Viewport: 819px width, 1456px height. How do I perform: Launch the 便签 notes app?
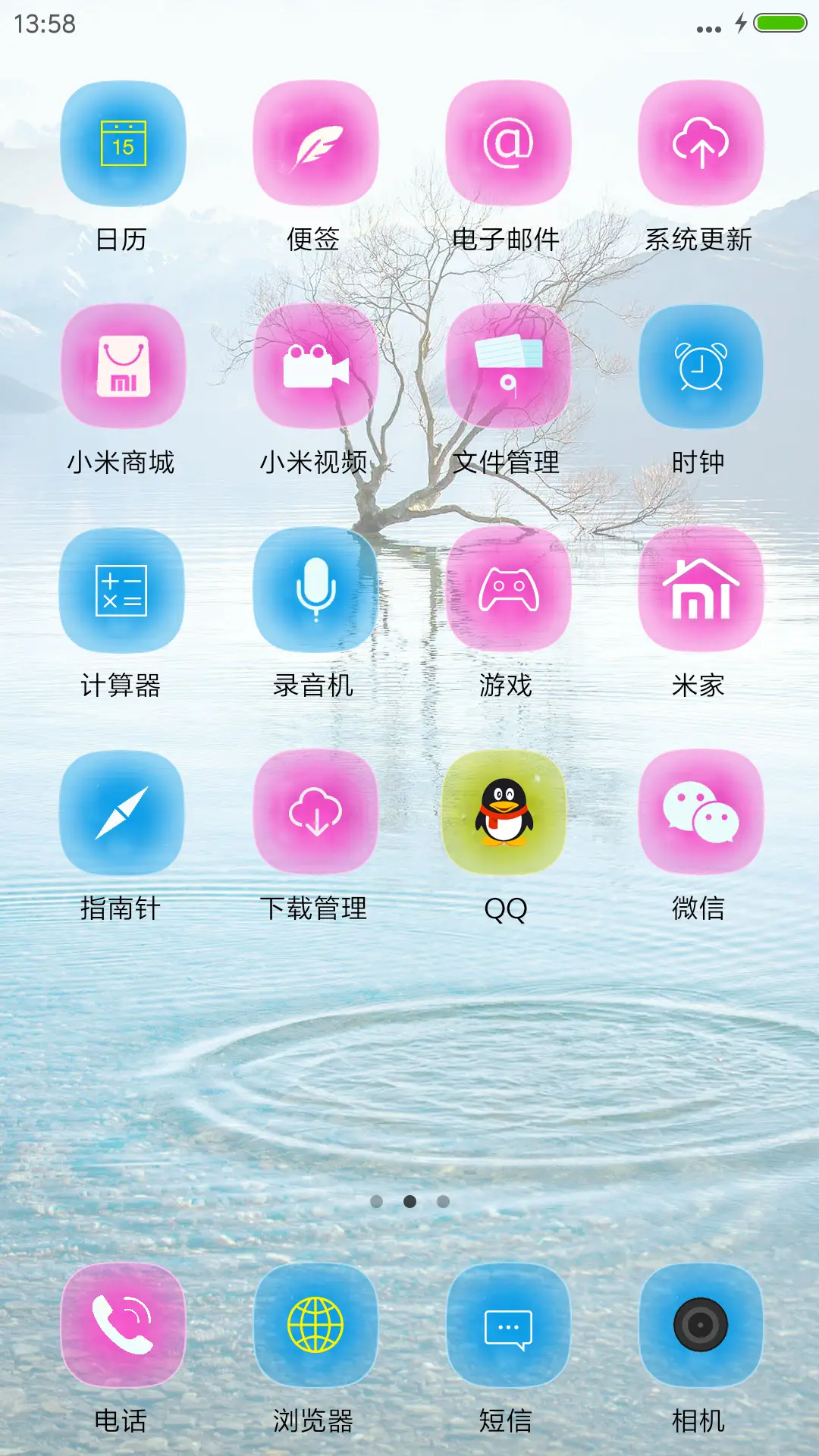pyautogui.click(x=315, y=146)
